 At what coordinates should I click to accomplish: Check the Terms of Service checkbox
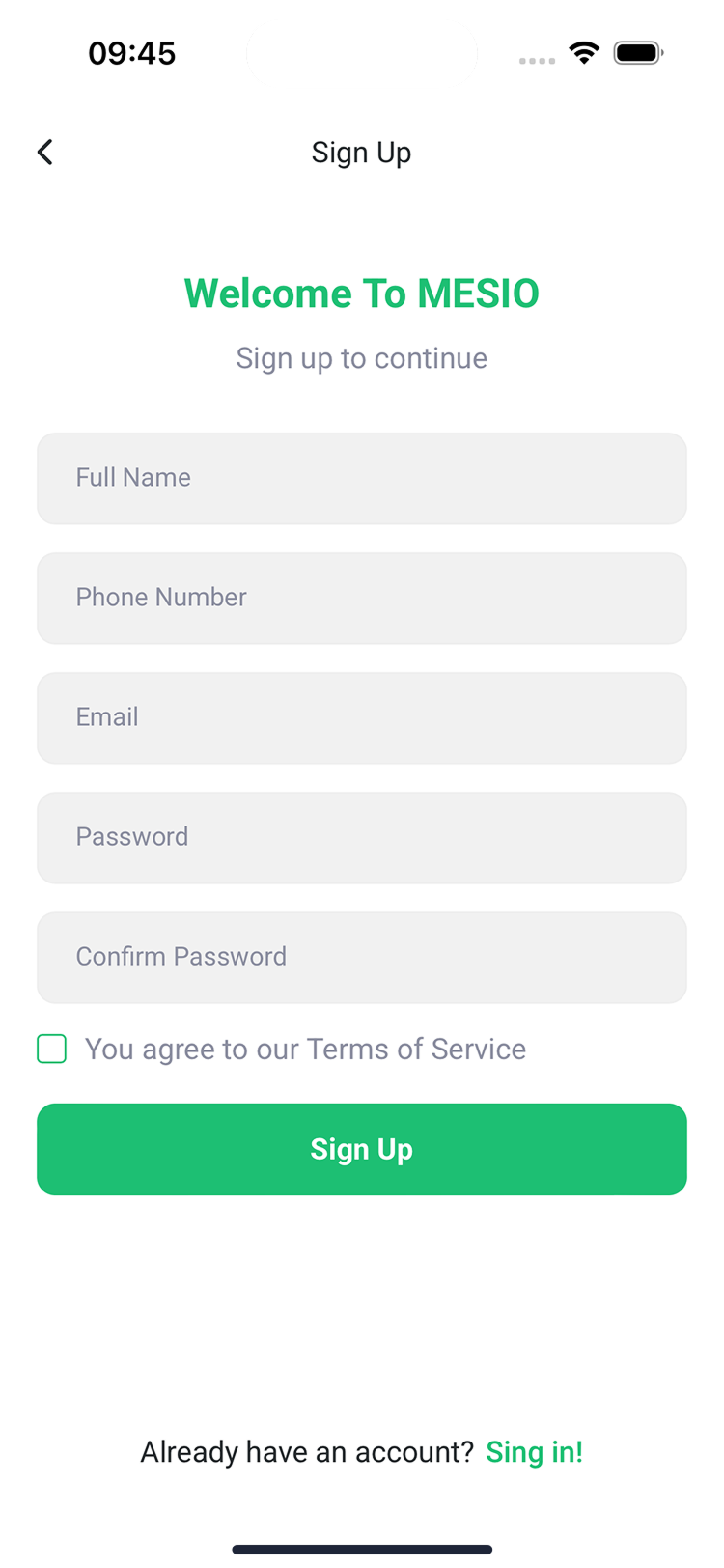click(x=52, y=1049)
